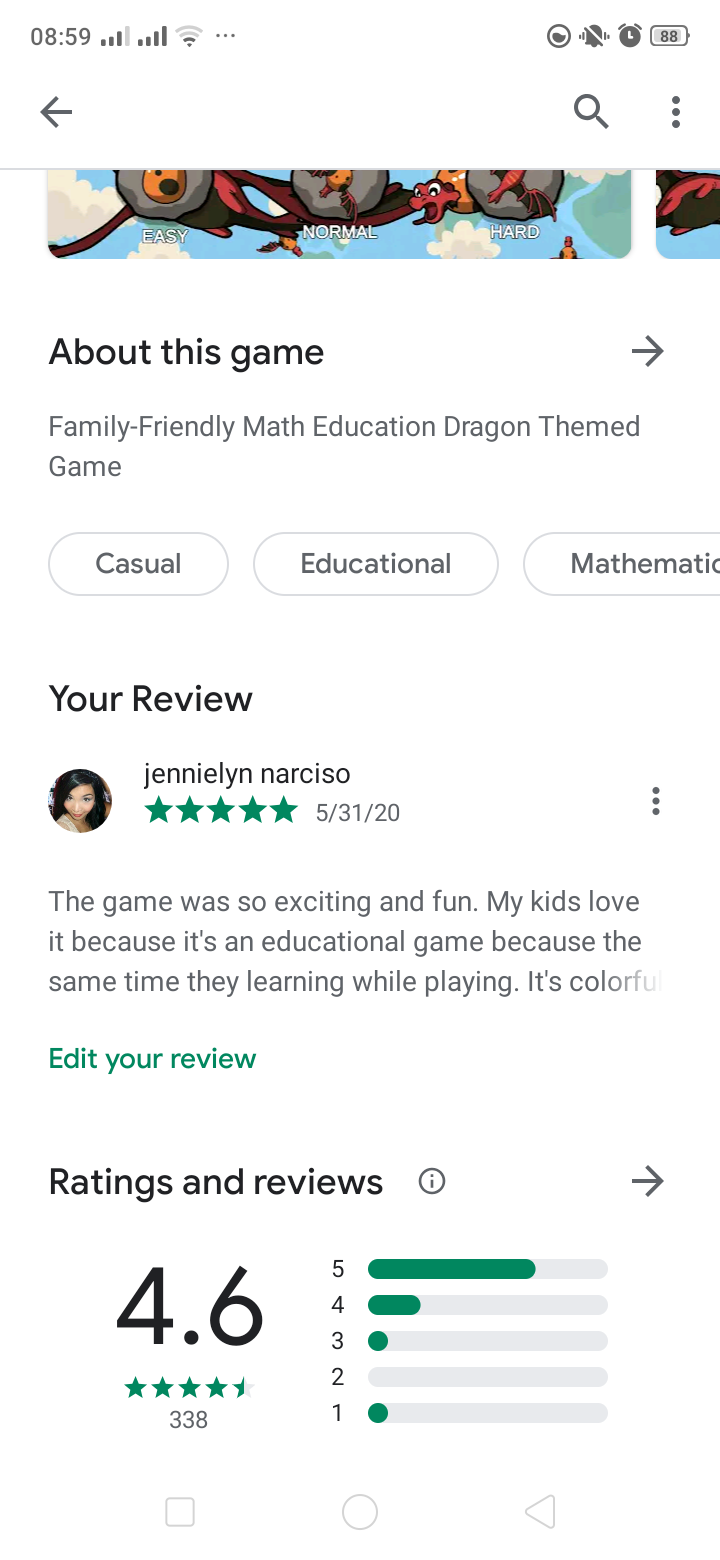Open the top overflow menu

click(x=676, y=113)
